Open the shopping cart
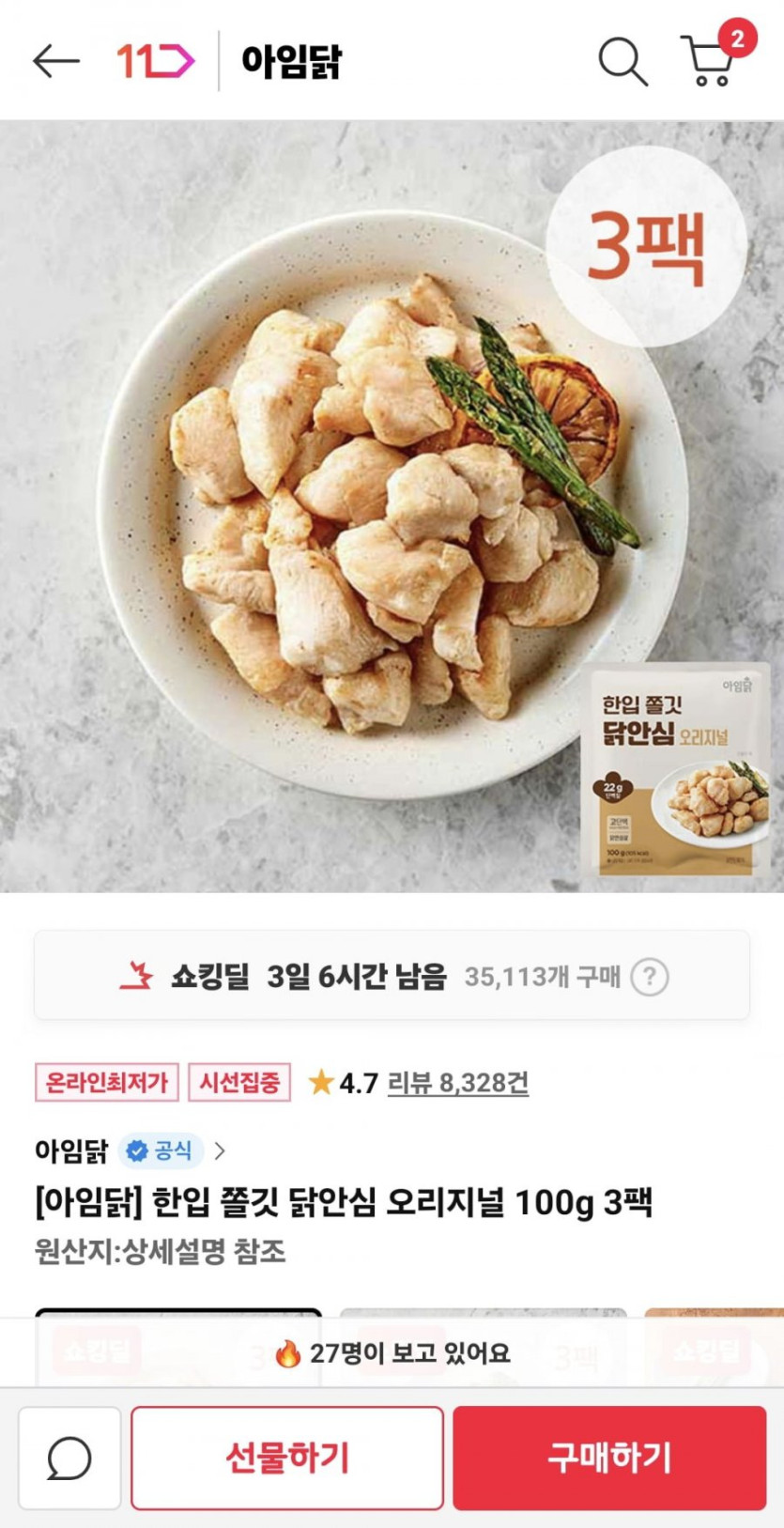This screenshot has width=784, height=1528. pos(711,62)
